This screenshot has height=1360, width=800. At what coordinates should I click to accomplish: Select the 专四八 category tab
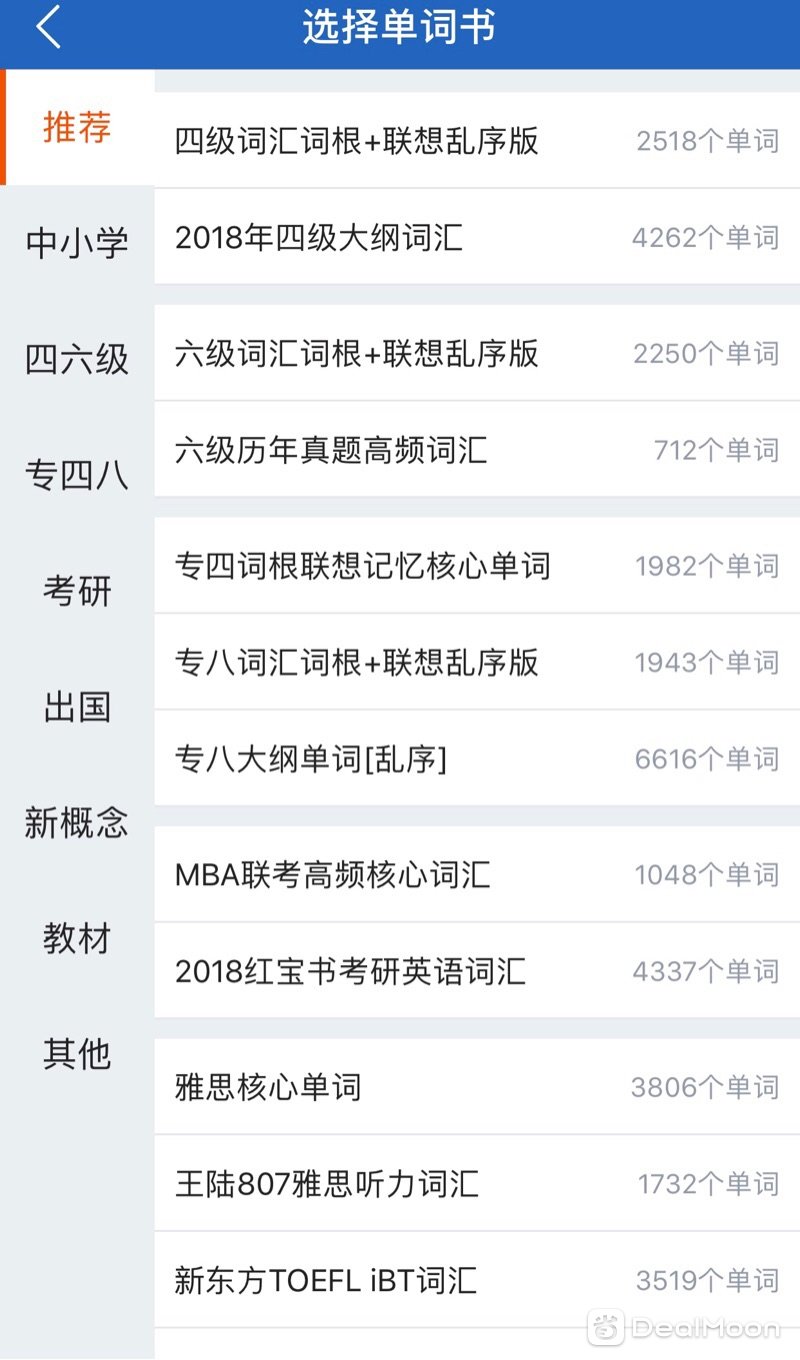coord(77,475)
